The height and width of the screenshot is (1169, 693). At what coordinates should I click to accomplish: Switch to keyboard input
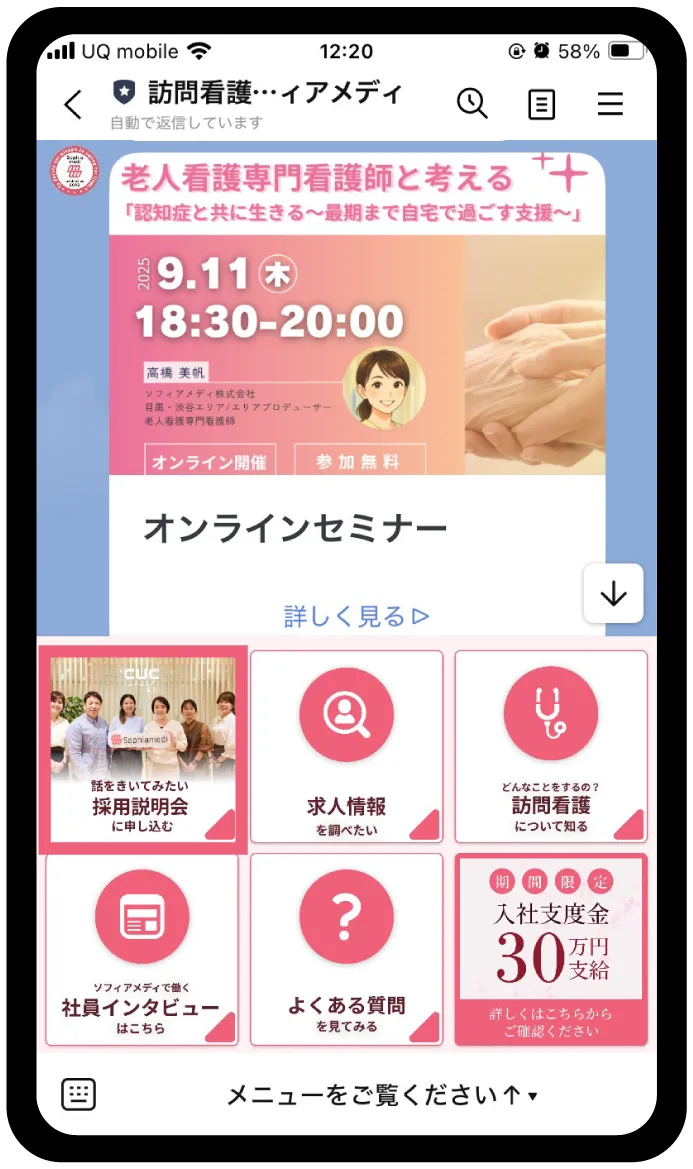point(79,1094)
